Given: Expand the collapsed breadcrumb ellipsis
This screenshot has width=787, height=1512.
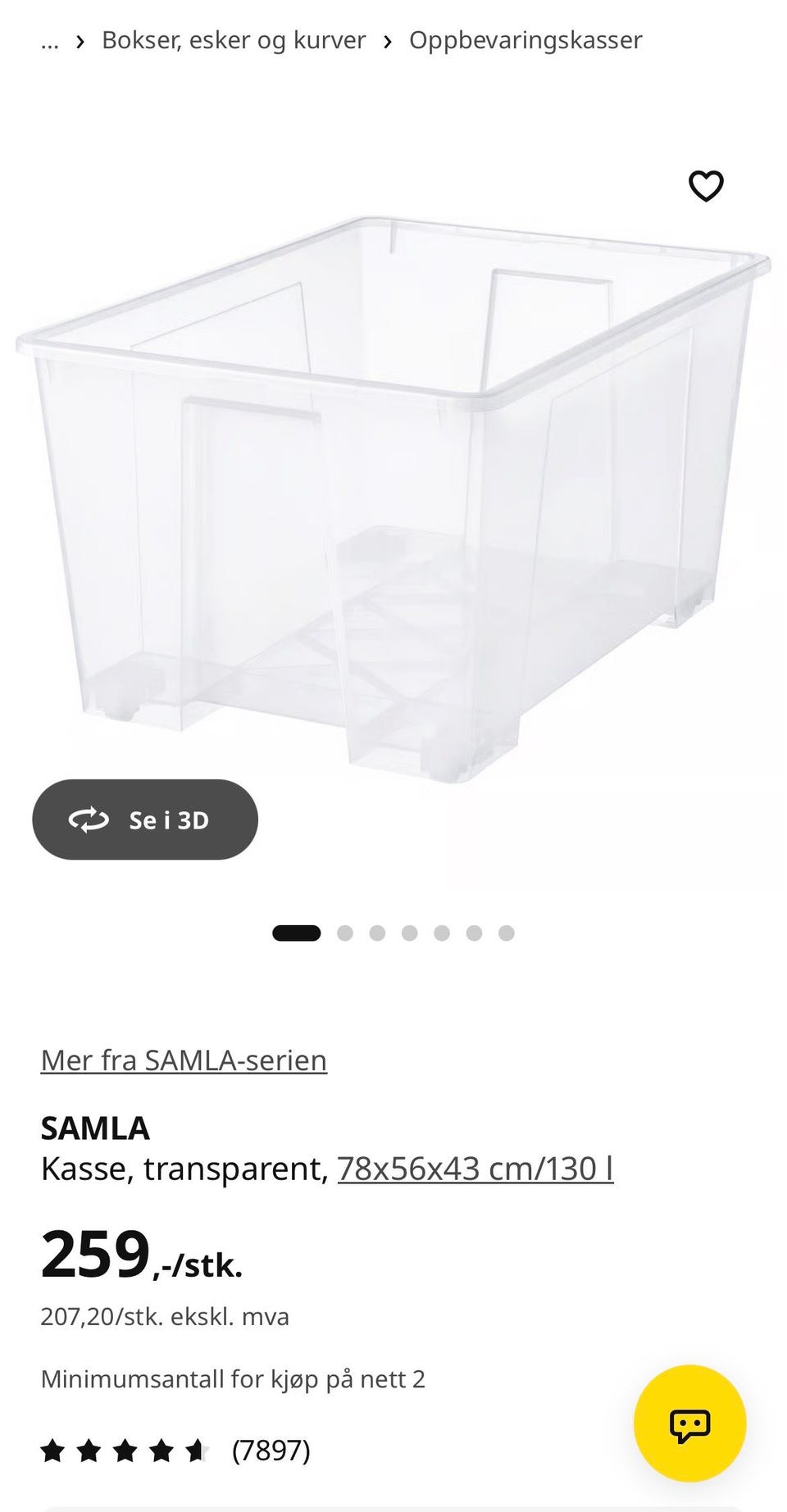Looking at the screenshot, I should pyautogui.click(x=50, y=41).
